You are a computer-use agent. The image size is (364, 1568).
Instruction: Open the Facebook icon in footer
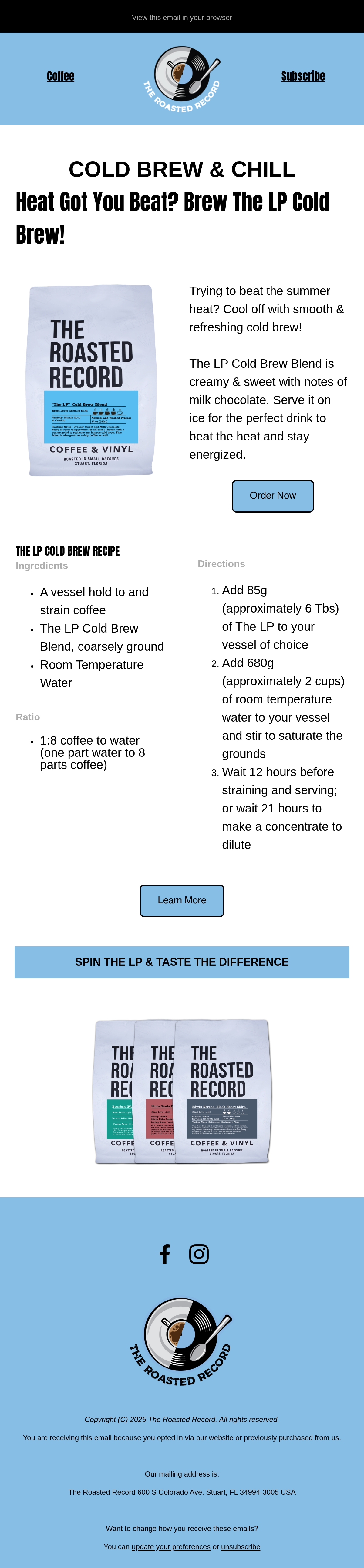pos(165,1253)
